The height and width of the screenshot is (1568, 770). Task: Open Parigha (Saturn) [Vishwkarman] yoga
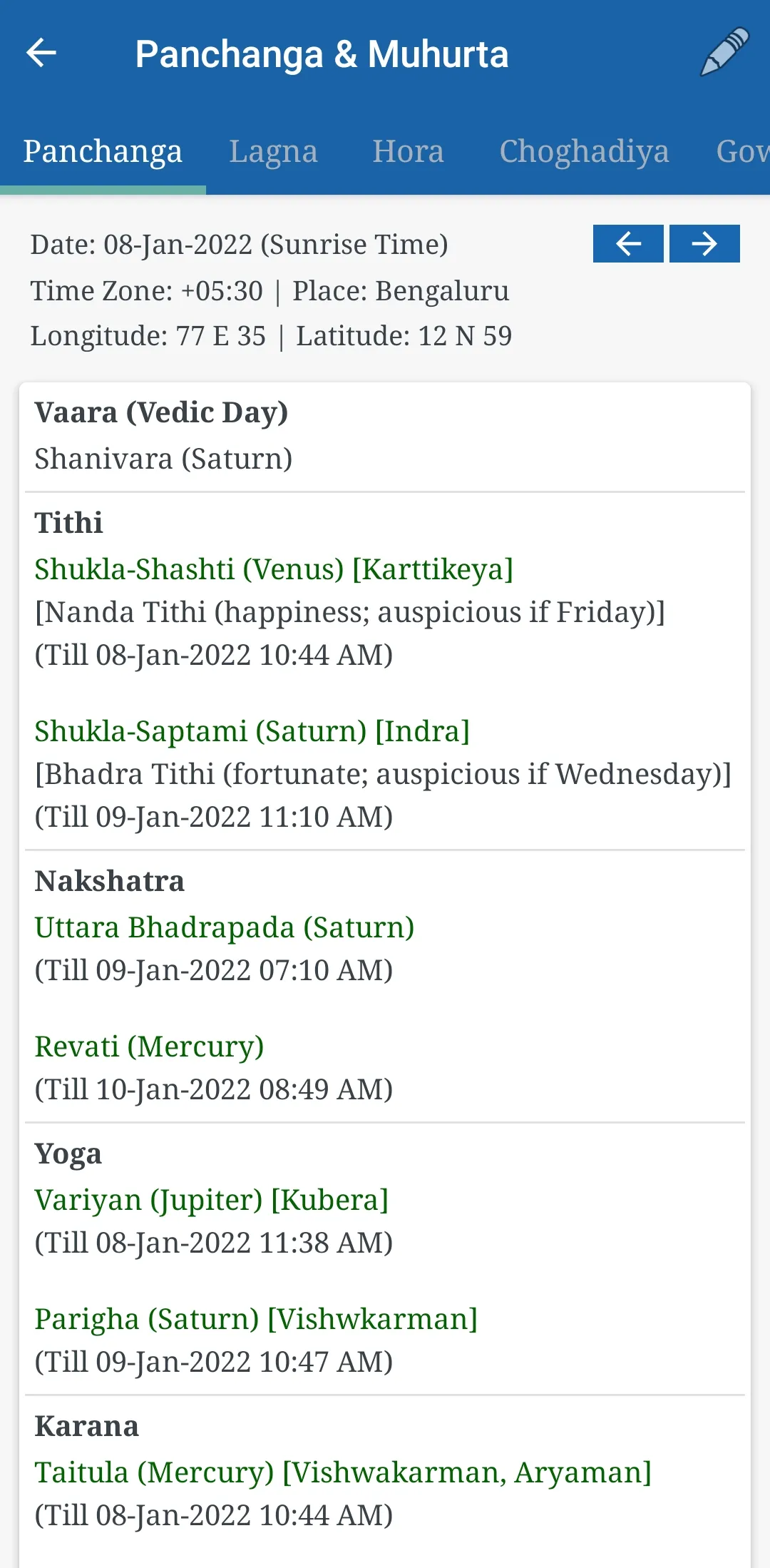(257, 1318)
